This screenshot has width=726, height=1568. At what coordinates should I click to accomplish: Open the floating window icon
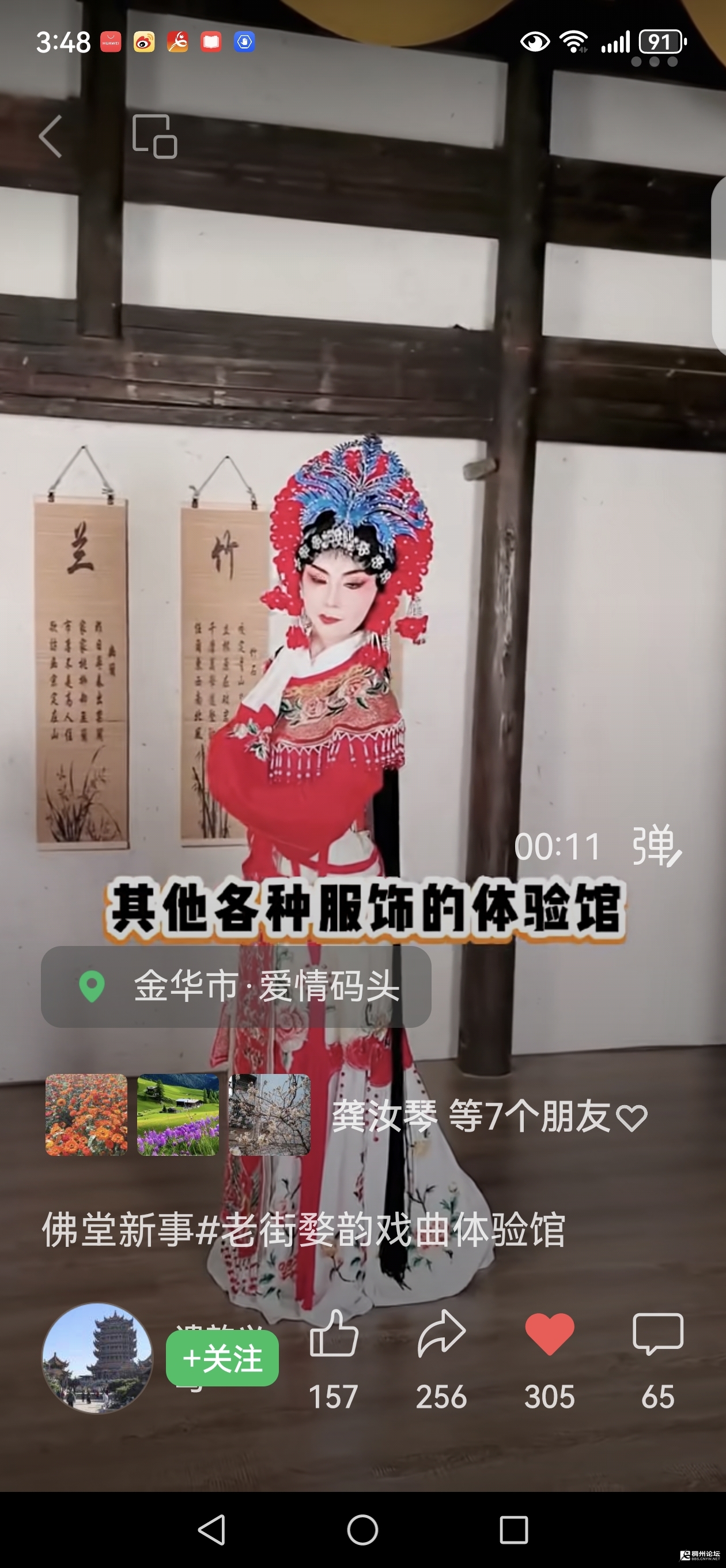point(155,137)
